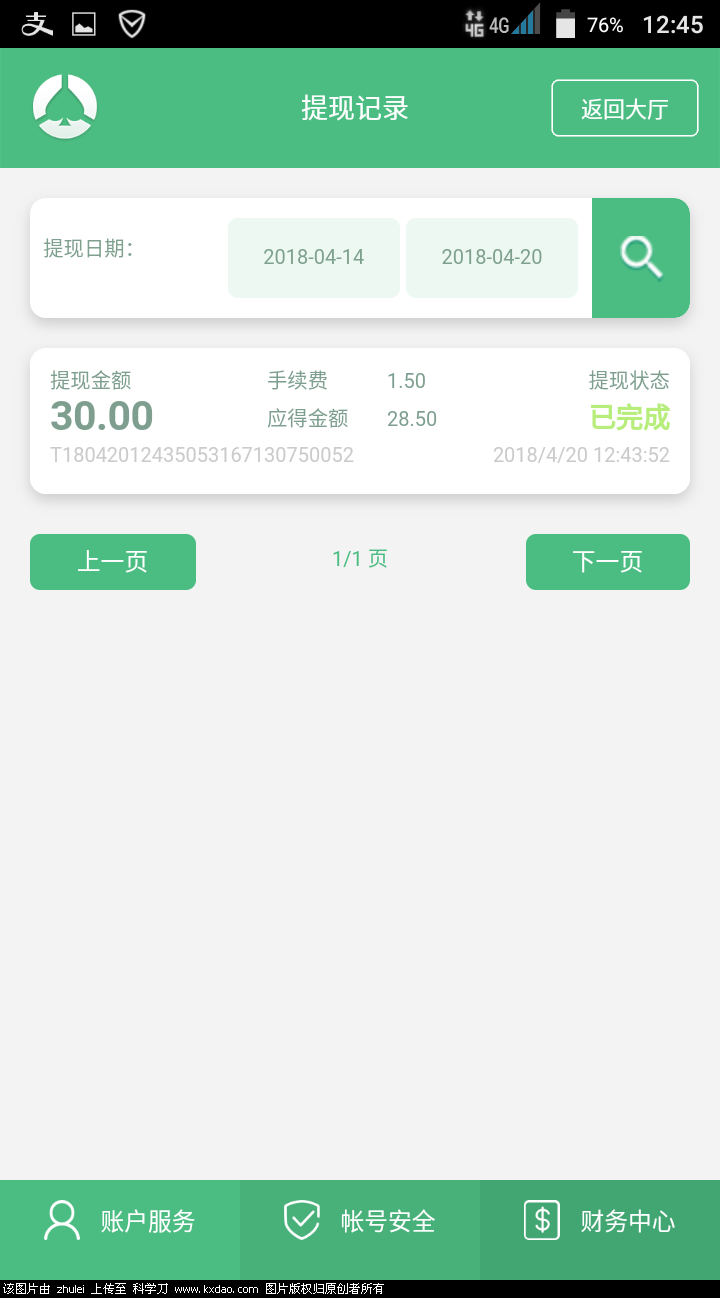The width and height of the screenshot is (720, 1298).
Task: Click the search magnifier icon
Action: point(640,257)
